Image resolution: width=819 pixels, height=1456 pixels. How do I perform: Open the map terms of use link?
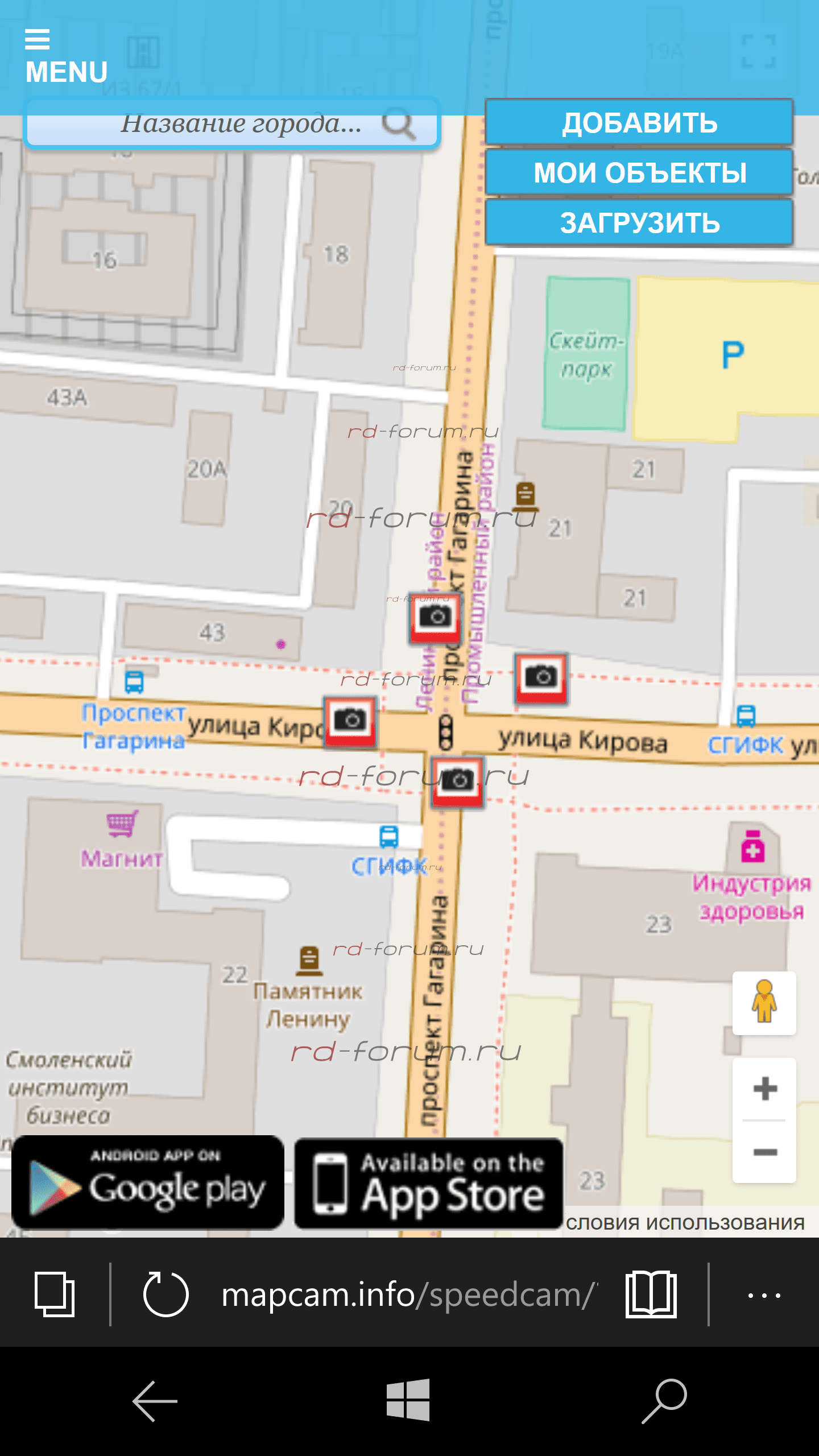click(x=685, y=1223)
